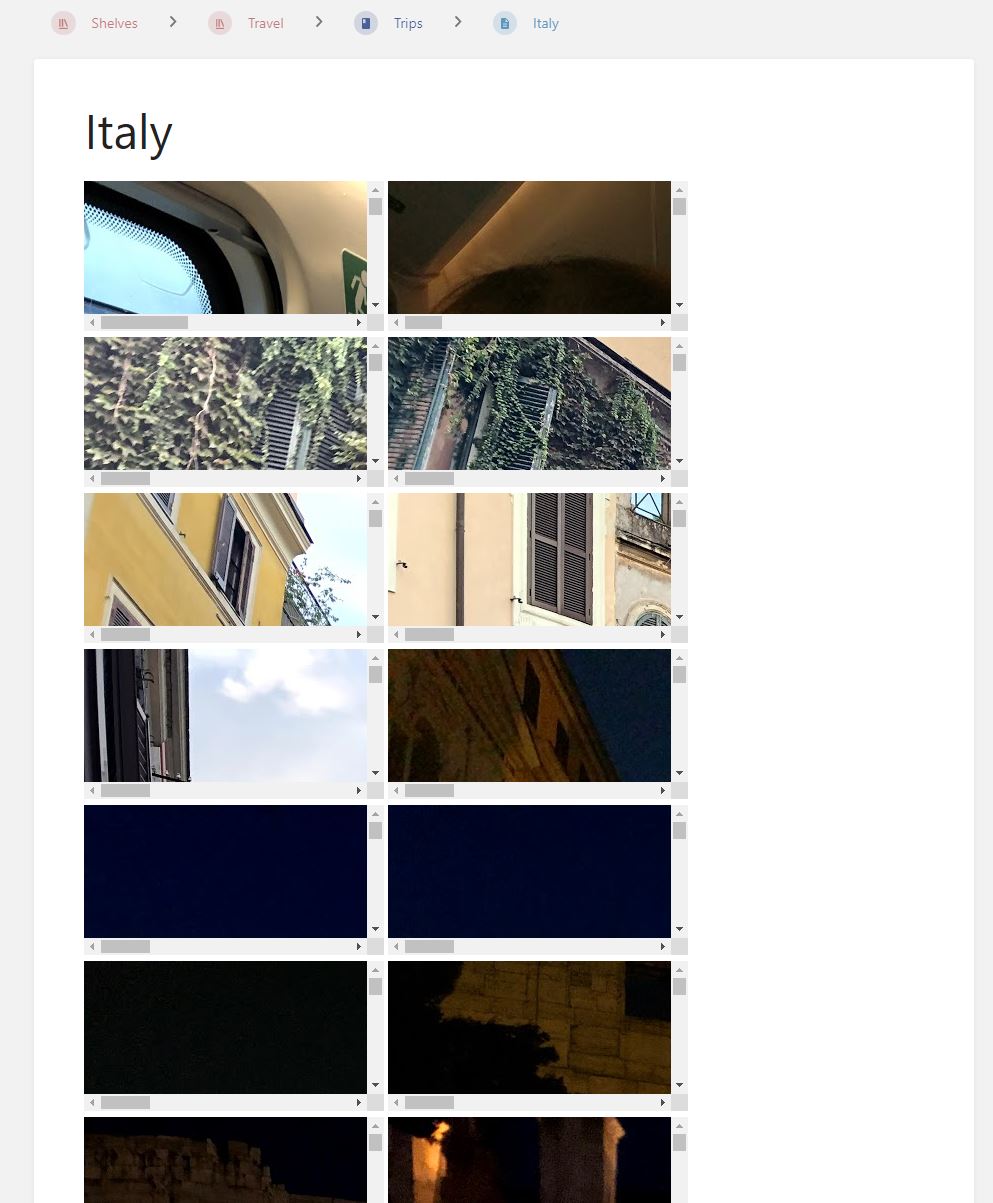Click the train window photo
Image resolution: width=993 pixels, height=1203 pixels.
click(x=225, y=247)
